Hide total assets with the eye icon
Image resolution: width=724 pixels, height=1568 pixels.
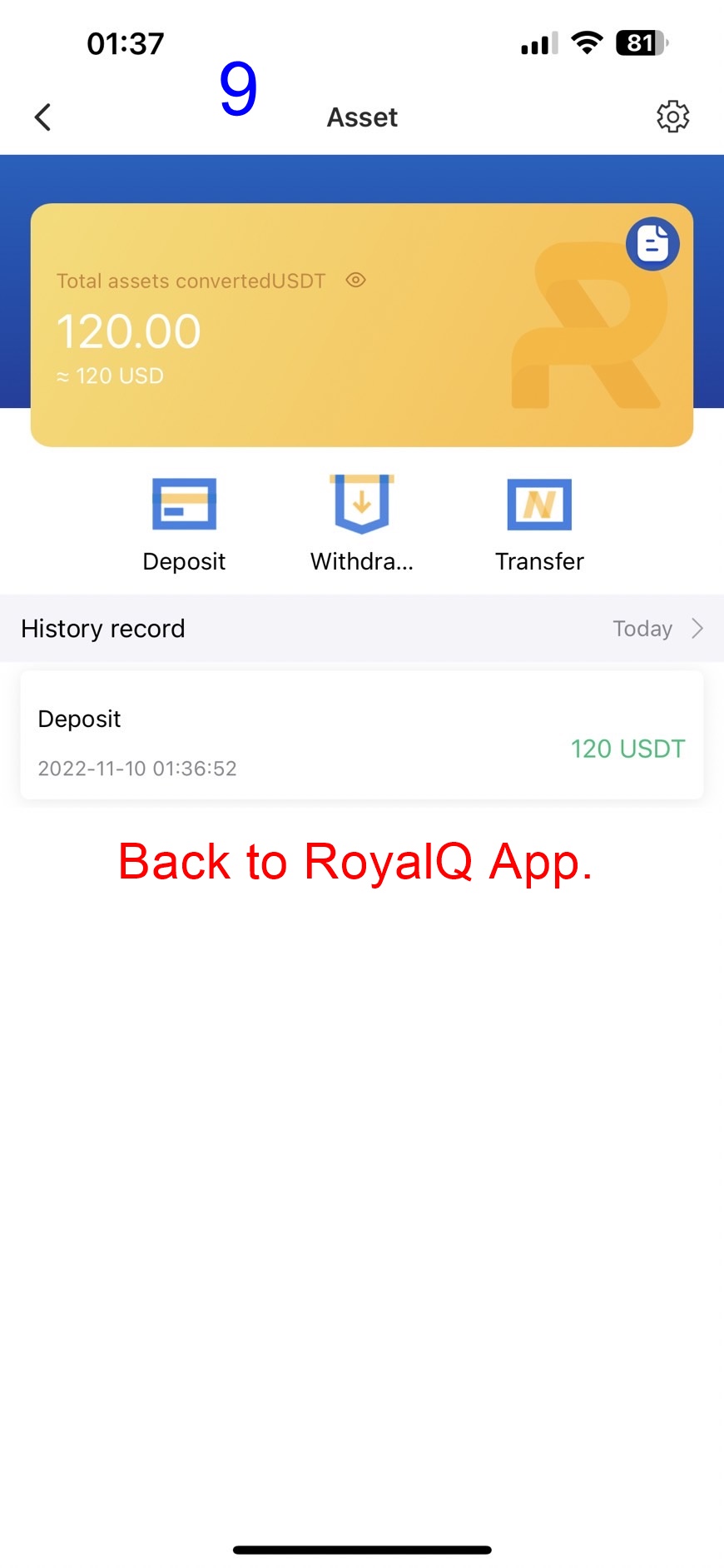355,281
